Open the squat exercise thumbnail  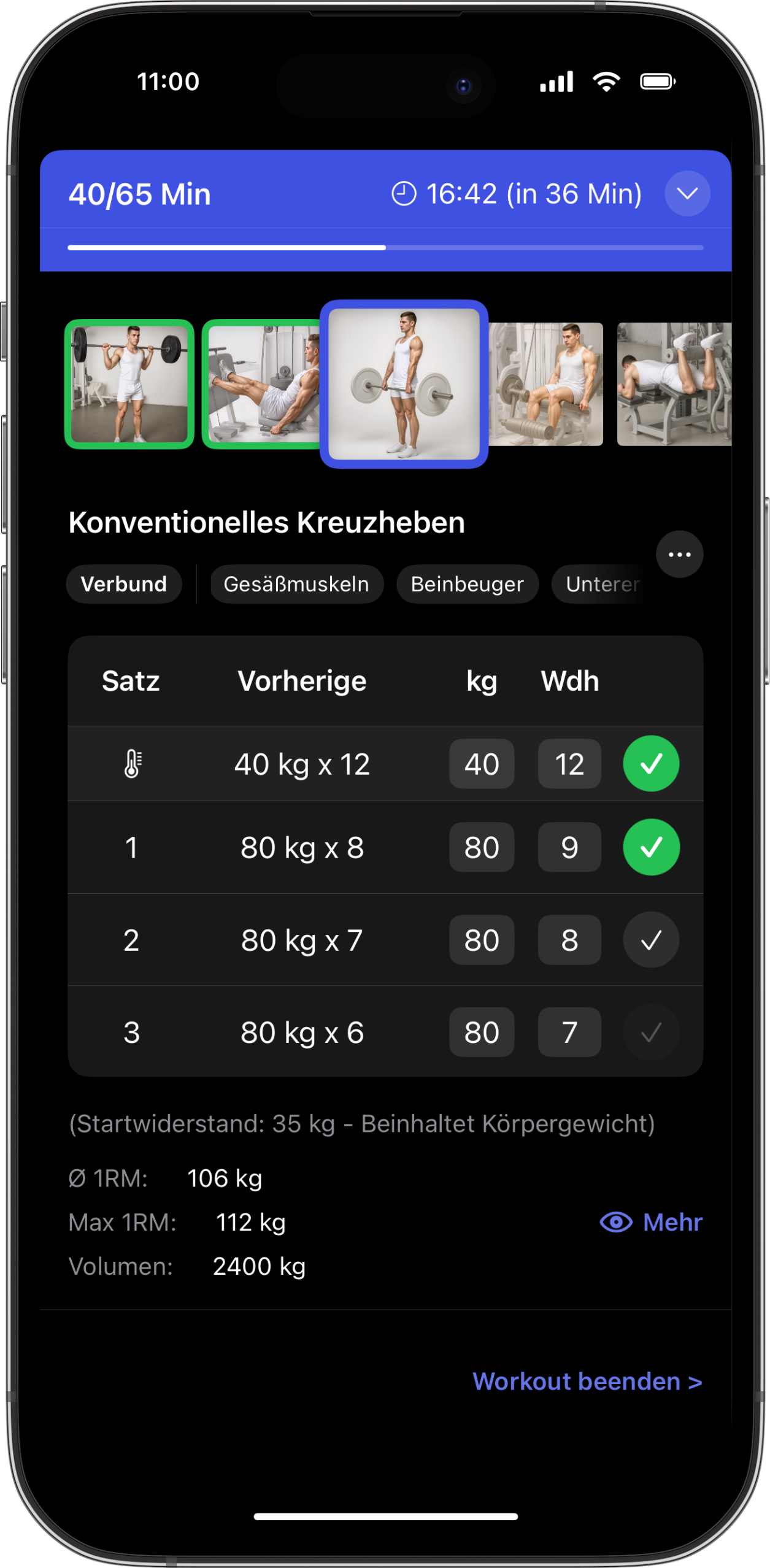(x=129, y=384)
